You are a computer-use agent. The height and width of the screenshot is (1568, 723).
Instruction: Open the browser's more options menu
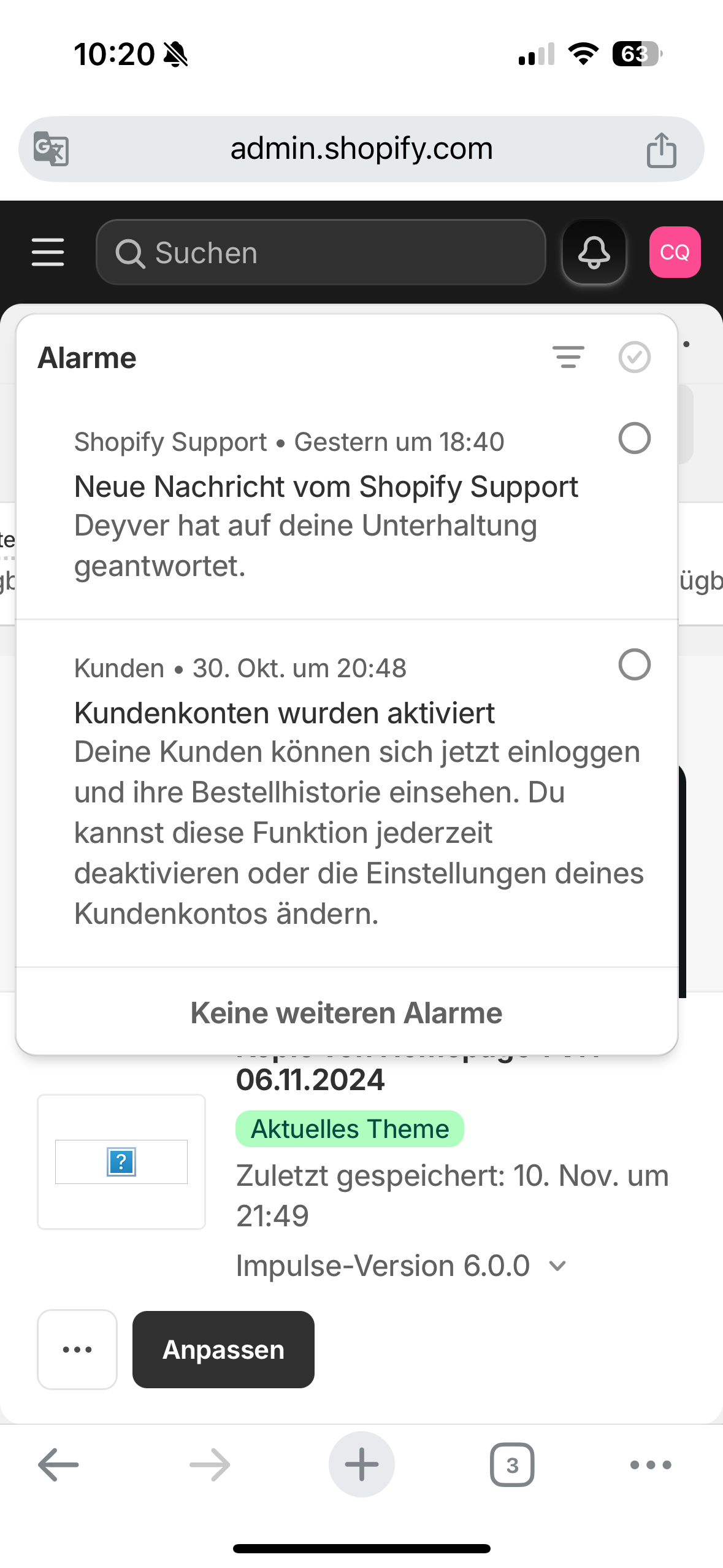point(651,1465)
